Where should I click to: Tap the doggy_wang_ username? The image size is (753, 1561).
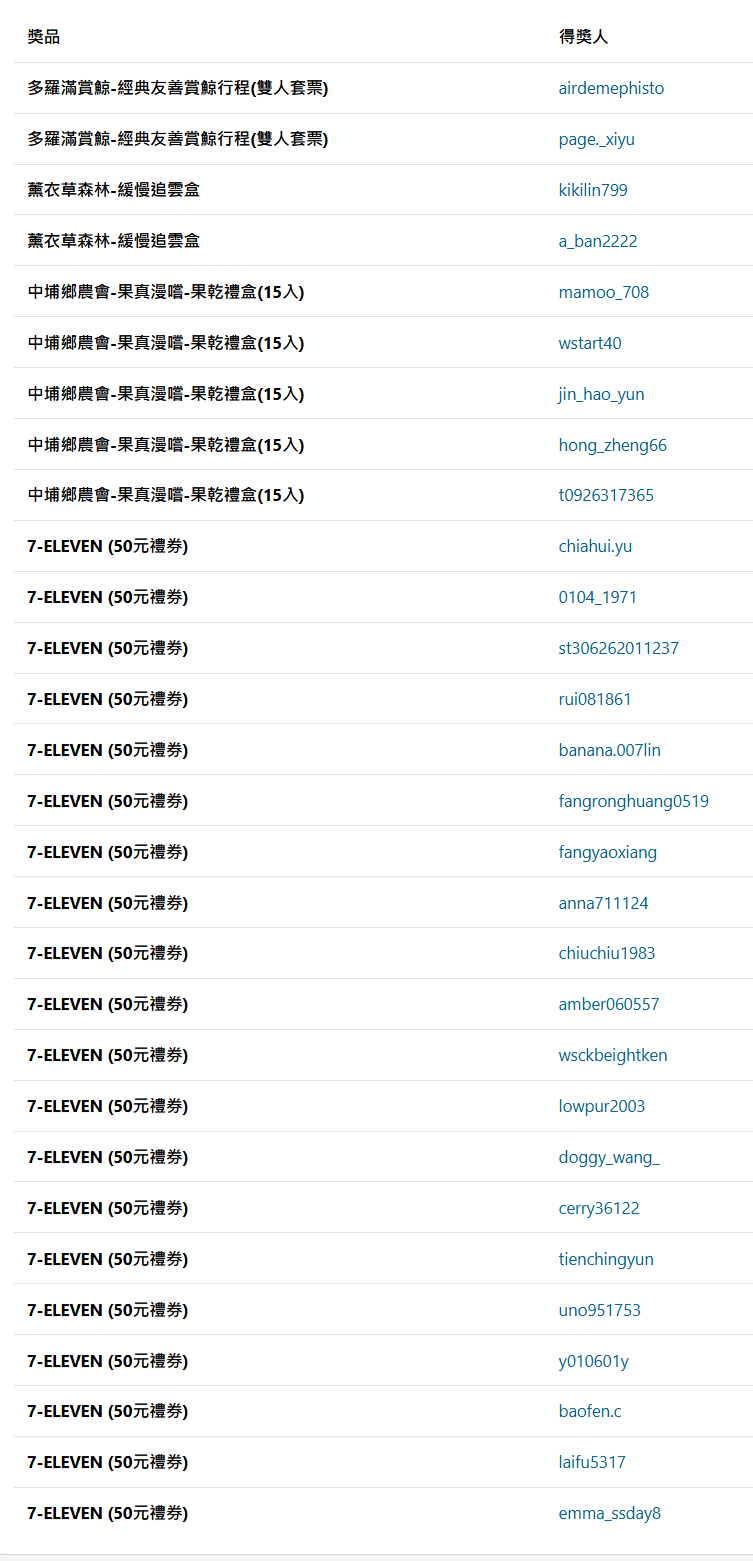point(609,1157)
